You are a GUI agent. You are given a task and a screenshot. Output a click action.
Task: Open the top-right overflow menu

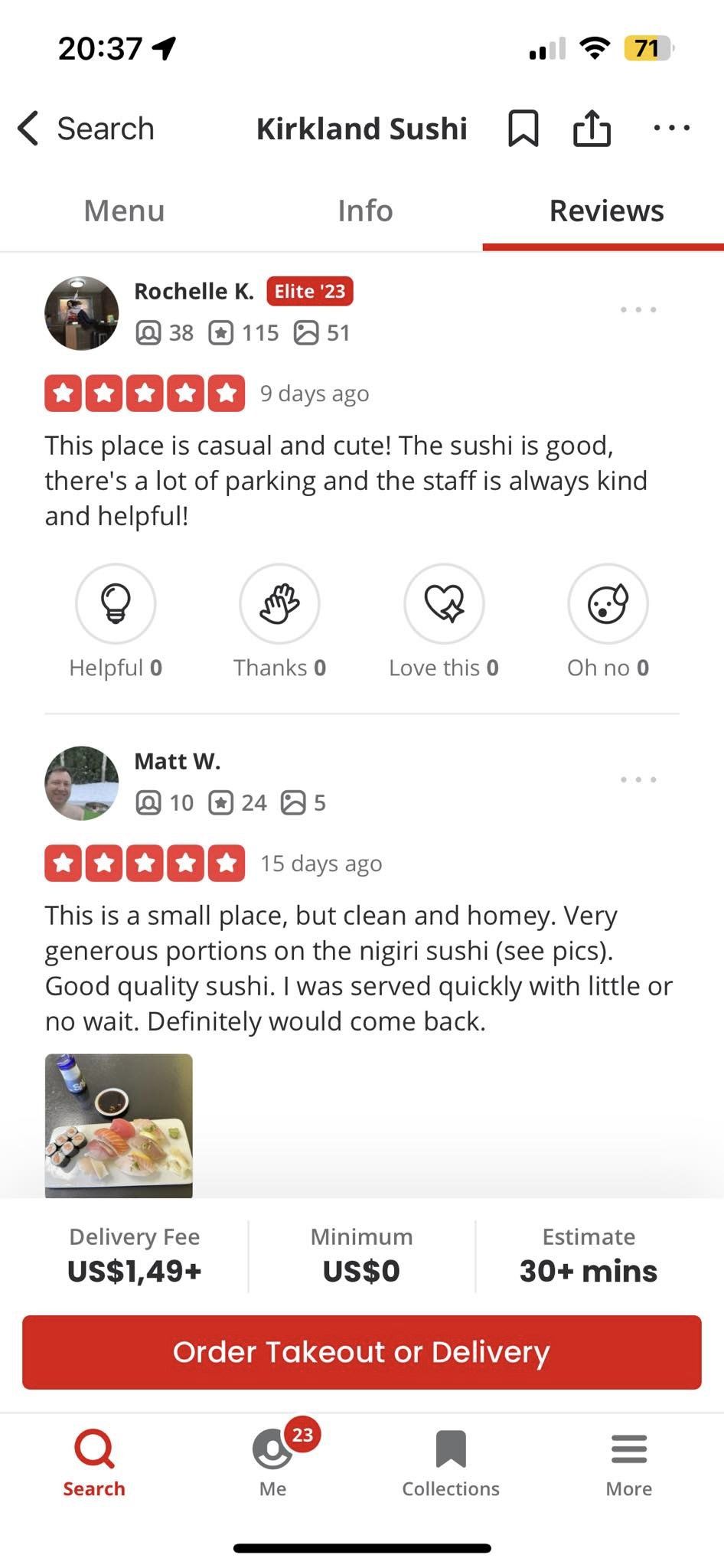pos(671,128)
